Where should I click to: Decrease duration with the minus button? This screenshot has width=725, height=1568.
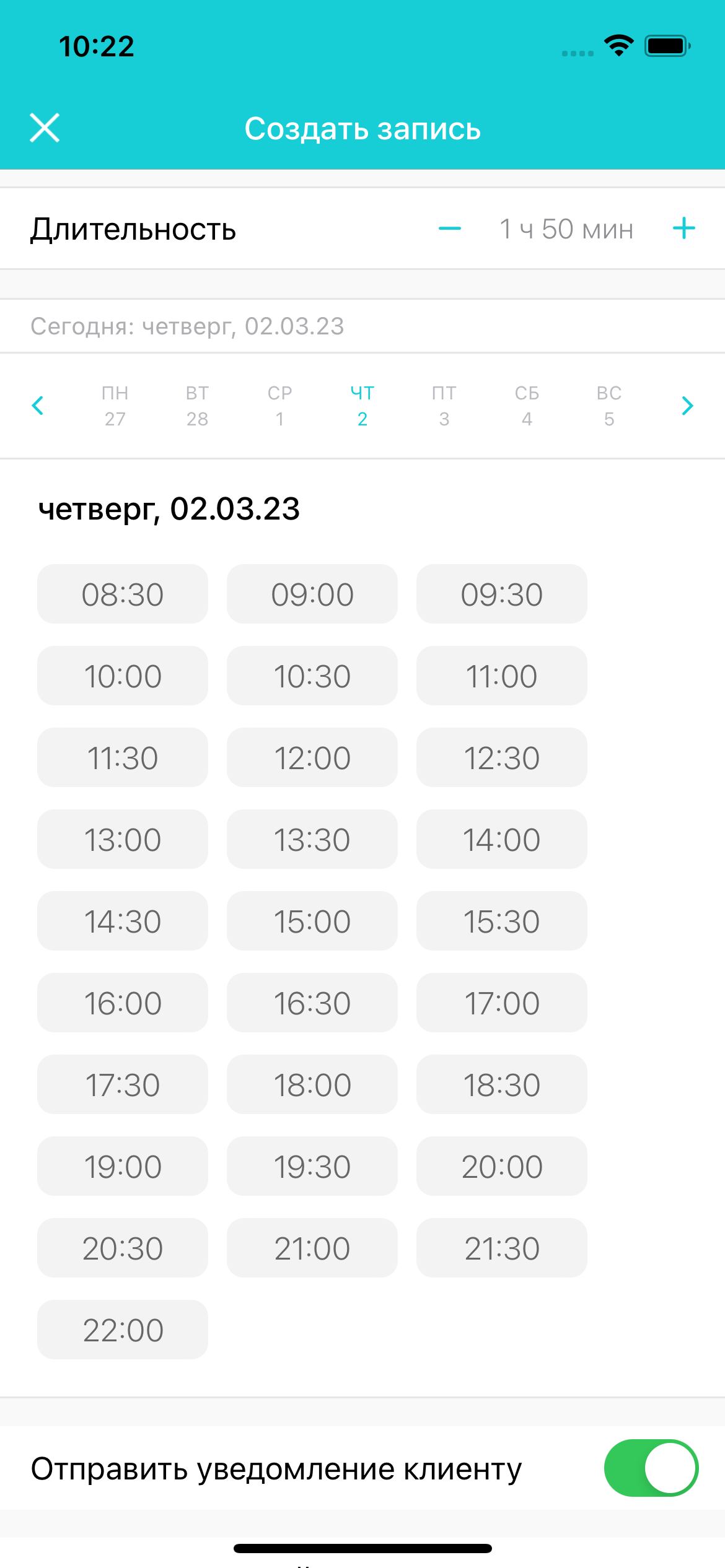click(450, 229)
